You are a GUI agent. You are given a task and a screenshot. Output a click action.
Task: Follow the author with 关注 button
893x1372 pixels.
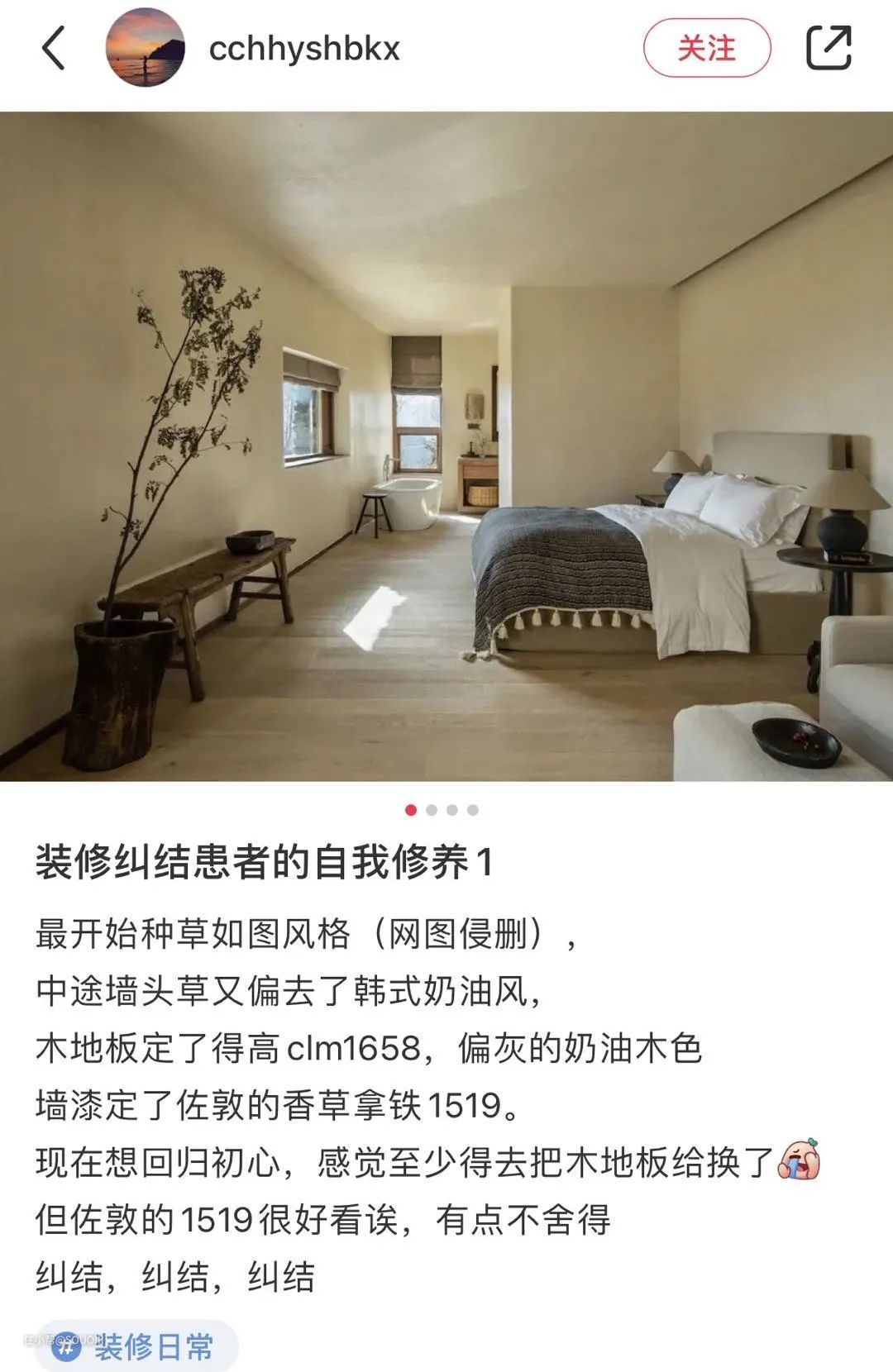click(x=706, y=49)
